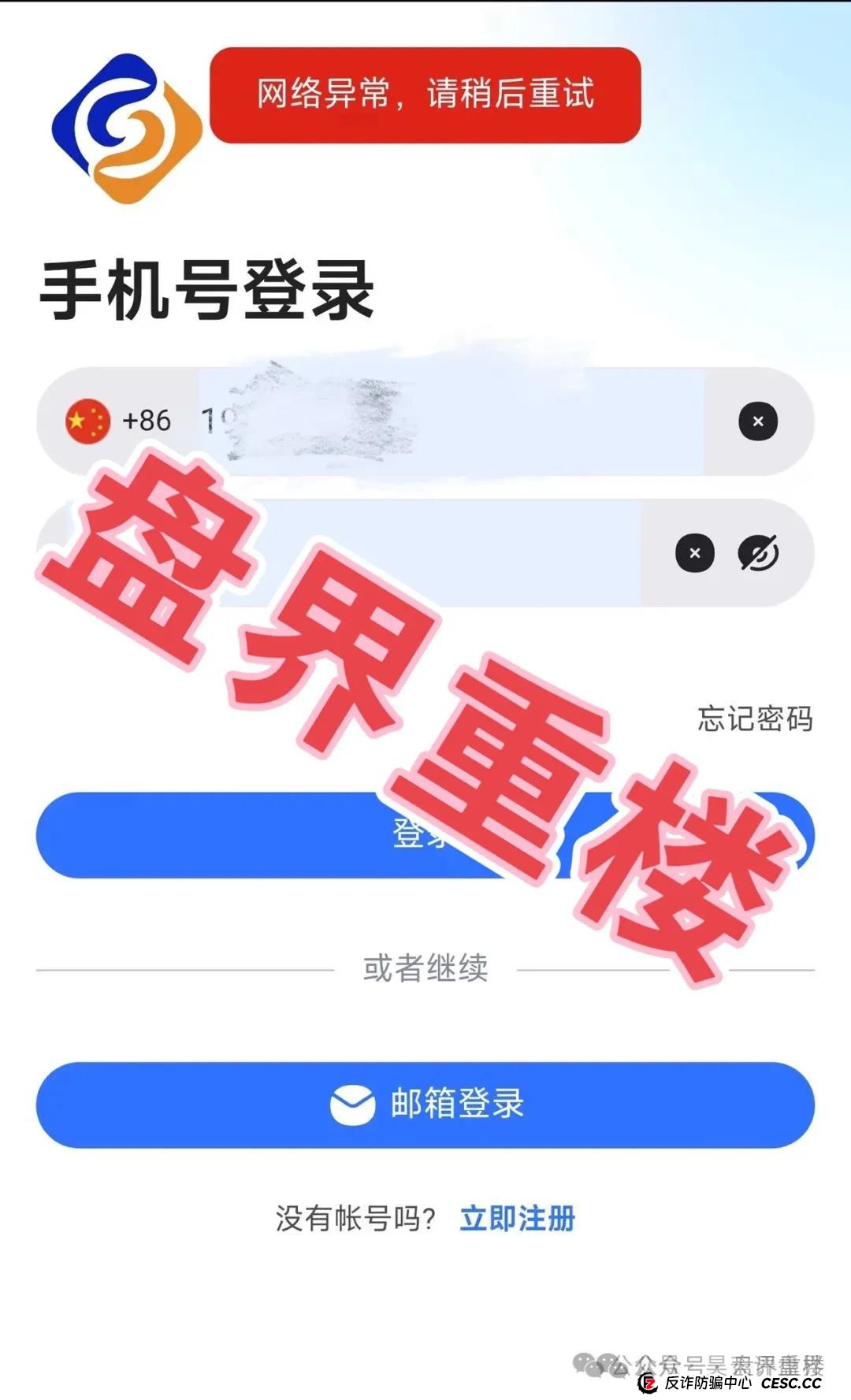Choose 邮箱登录 to log in
This screenshot has height=1400, width=851.
point(425,1104)
